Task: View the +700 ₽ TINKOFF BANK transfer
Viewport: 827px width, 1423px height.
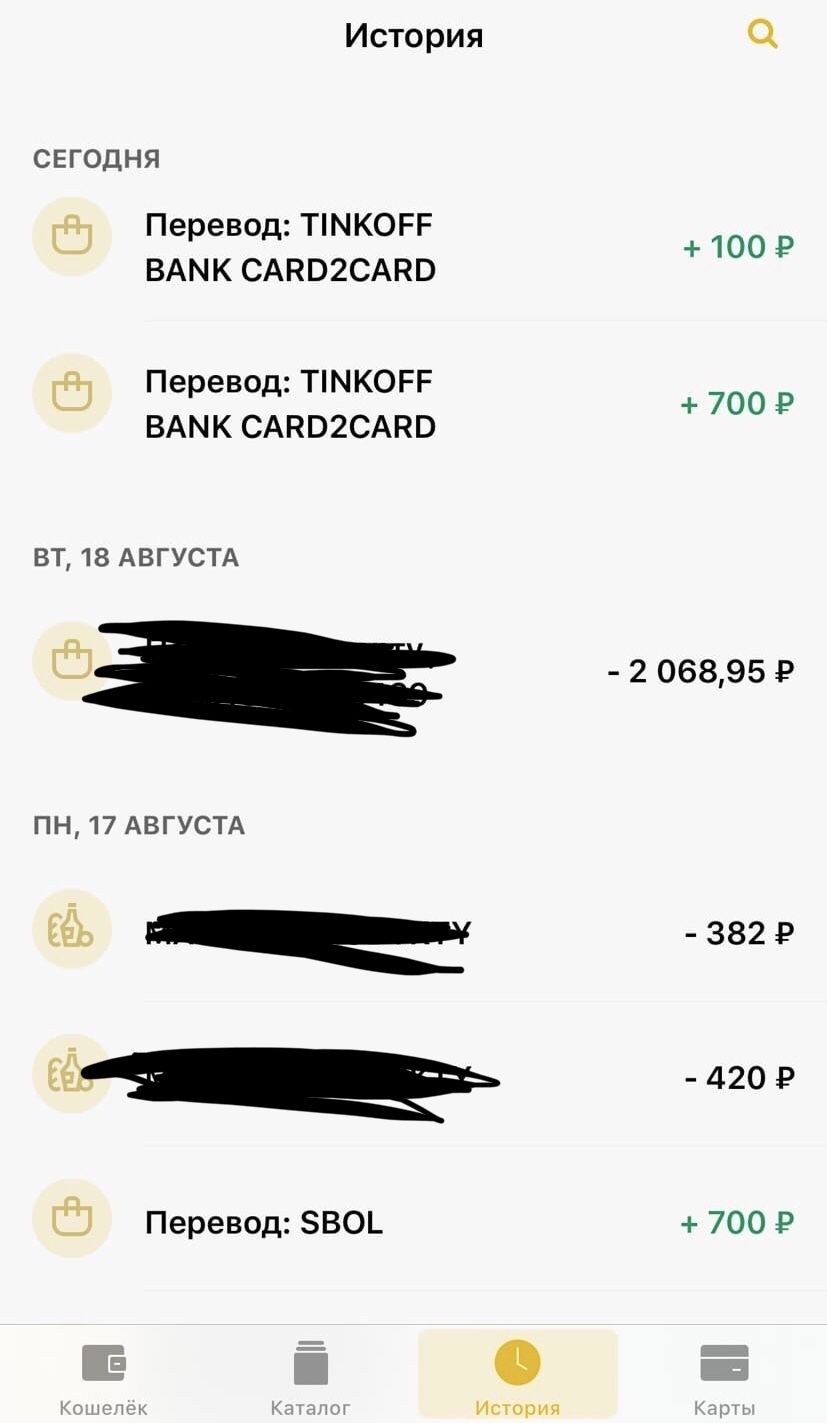Action: tap(413, 404)
